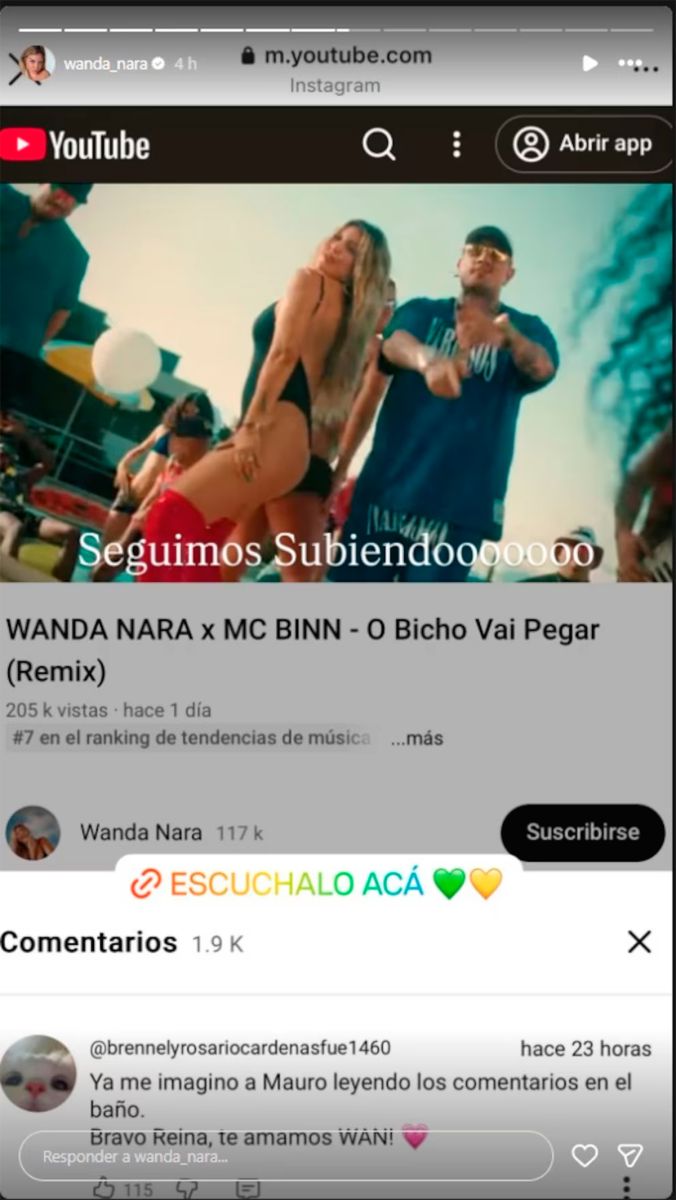Like the story with the heart icon
Image resolution: width=676 pixels, height=1200 pixels.
(x=584, y=1156)
